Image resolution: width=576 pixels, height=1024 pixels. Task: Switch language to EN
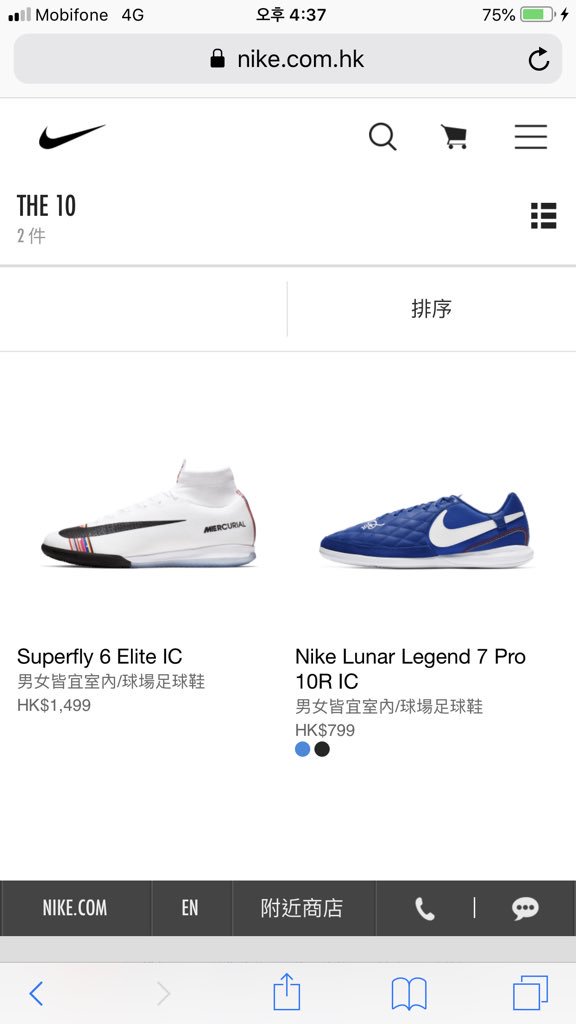[x=190, y=908]
